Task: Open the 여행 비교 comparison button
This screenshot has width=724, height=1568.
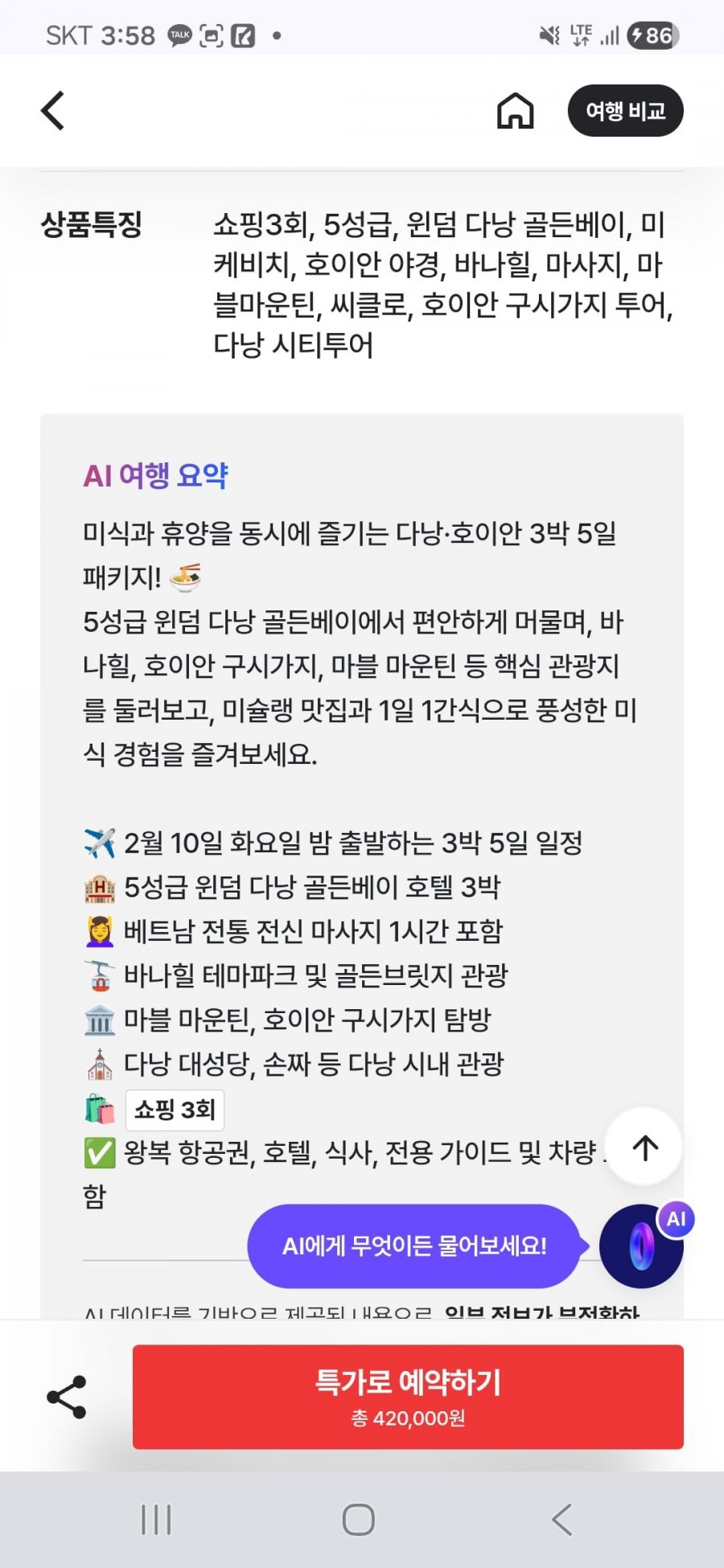Action: click(x=625, y=111)
